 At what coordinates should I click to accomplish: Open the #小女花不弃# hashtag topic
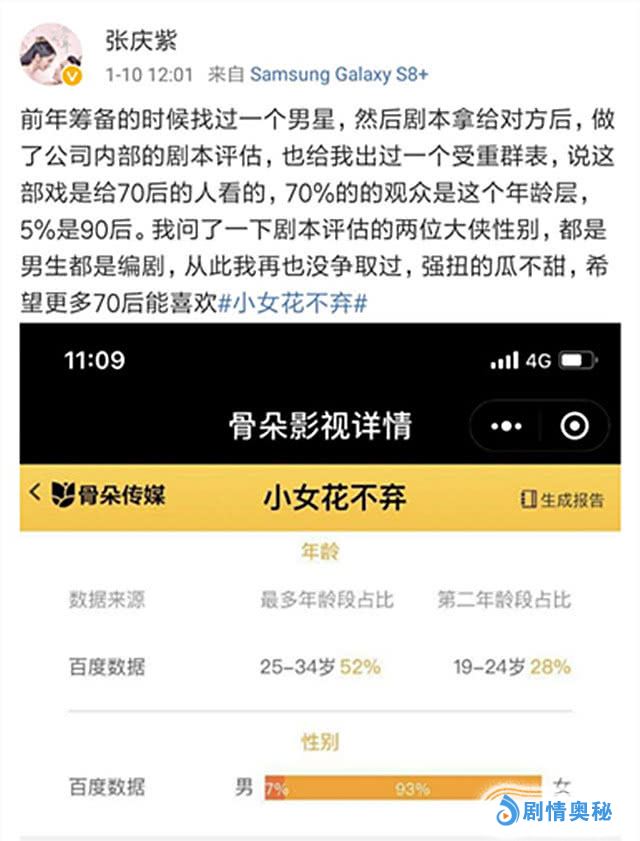(292, 304)
